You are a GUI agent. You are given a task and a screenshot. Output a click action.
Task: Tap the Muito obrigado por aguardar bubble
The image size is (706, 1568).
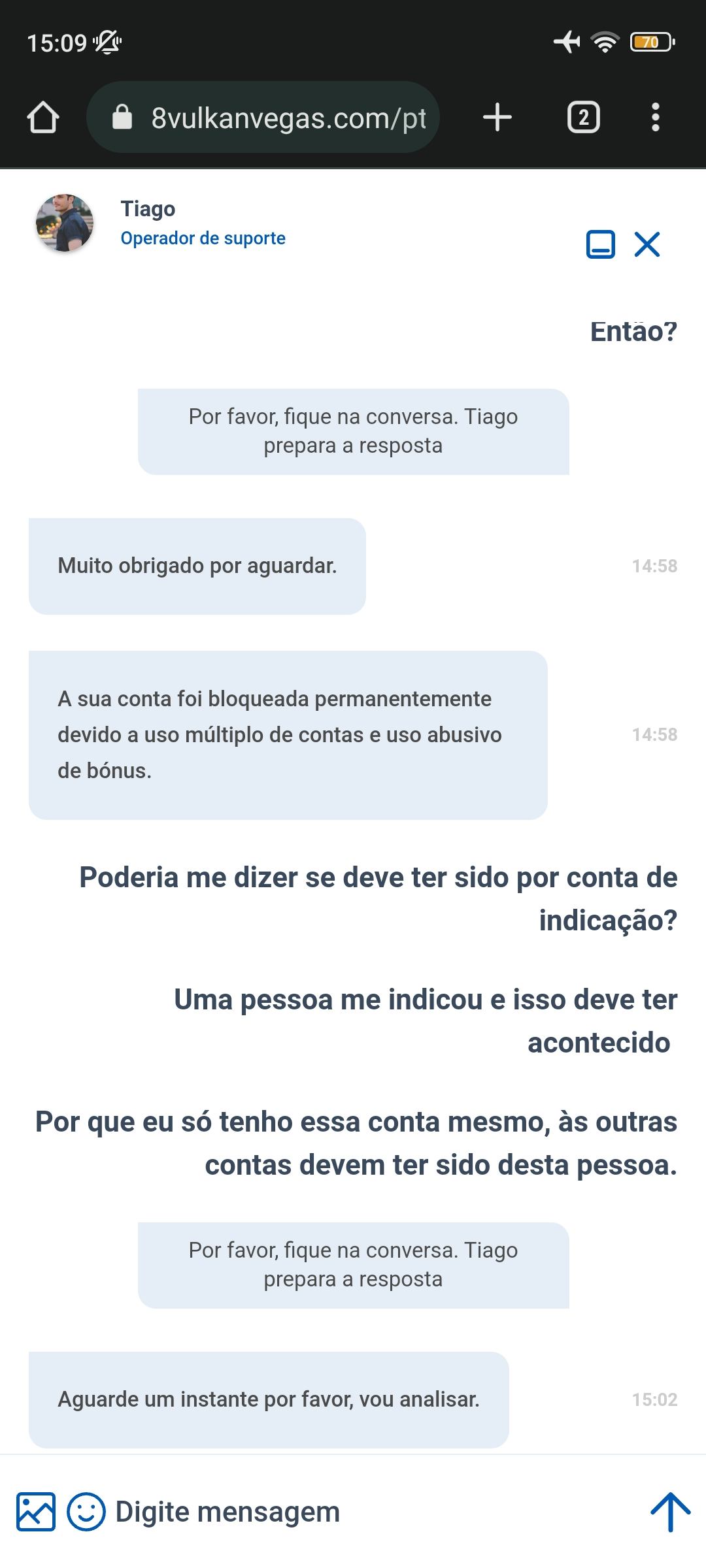(197, 566)
